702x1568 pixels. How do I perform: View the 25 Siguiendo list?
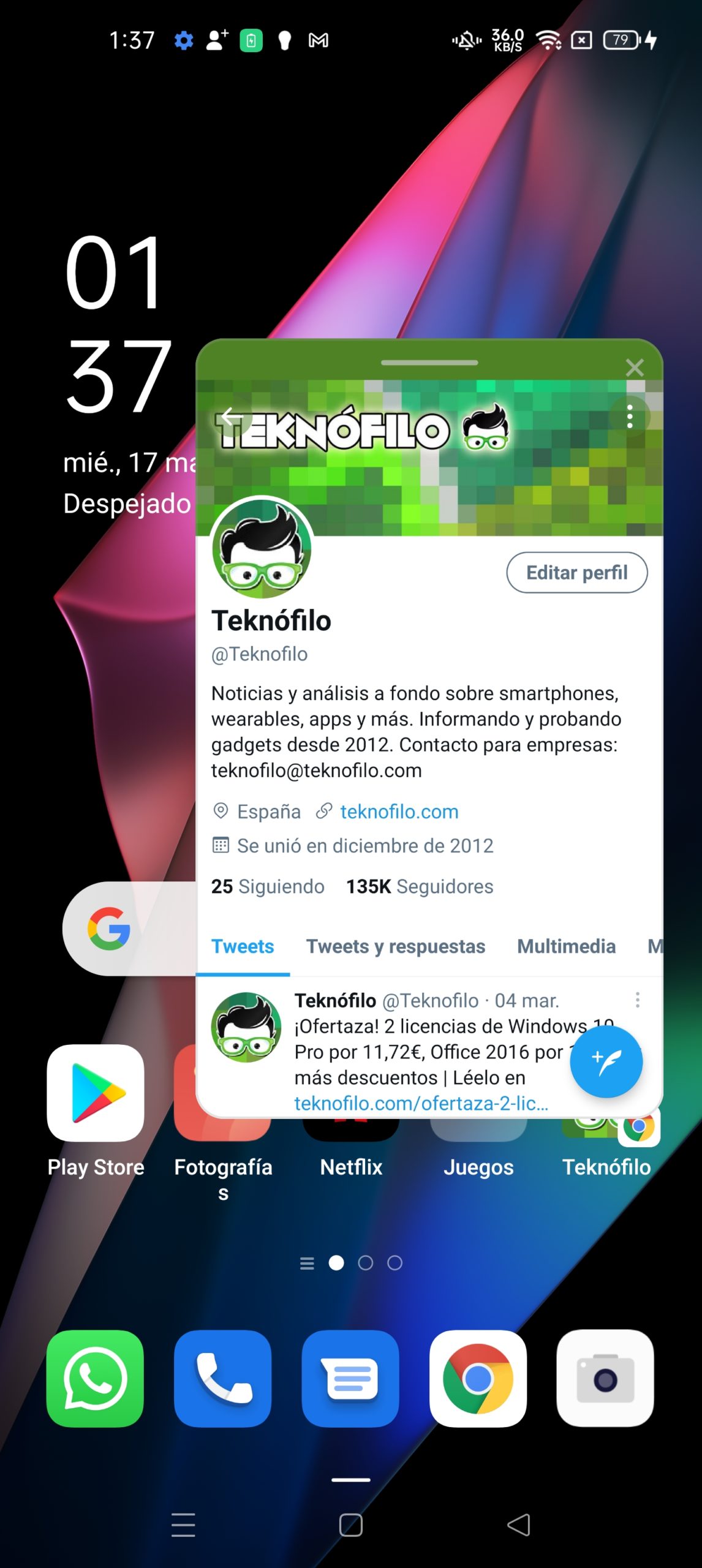click(x=268, y=886)
